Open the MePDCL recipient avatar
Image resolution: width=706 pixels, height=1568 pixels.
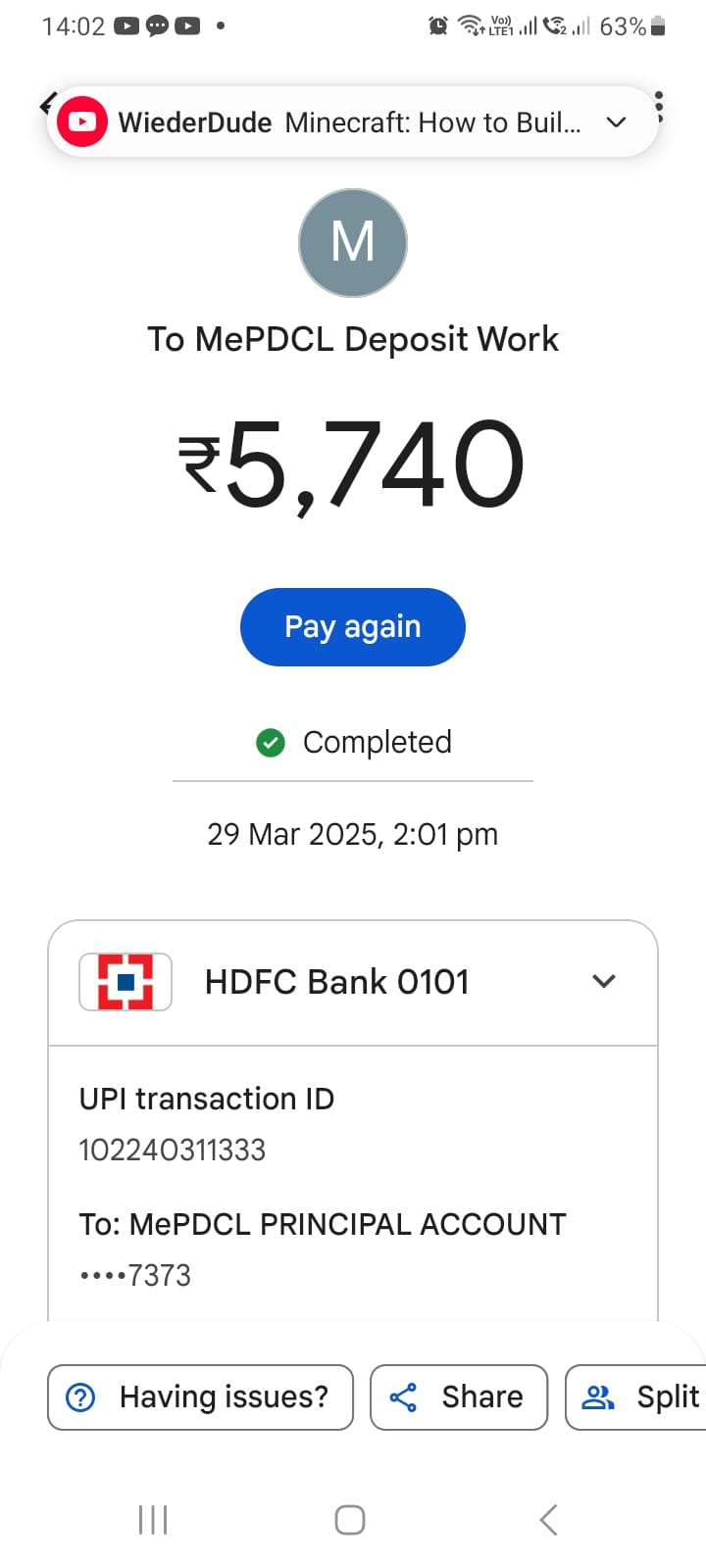pos(353,243)
